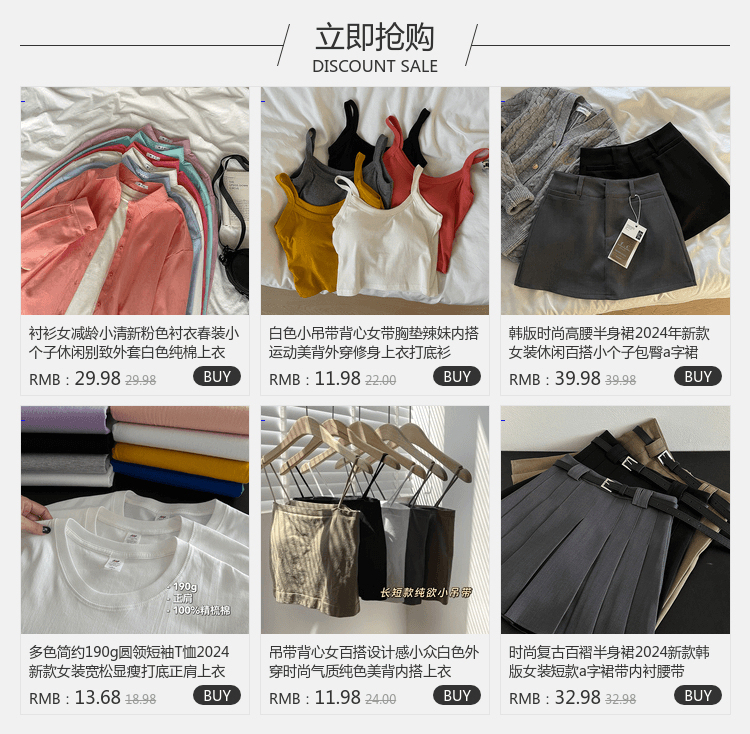Buy the 11.98 hanging camisole vest
The width and height of the screenshot is (750, 734).
(x=457, y=696)
